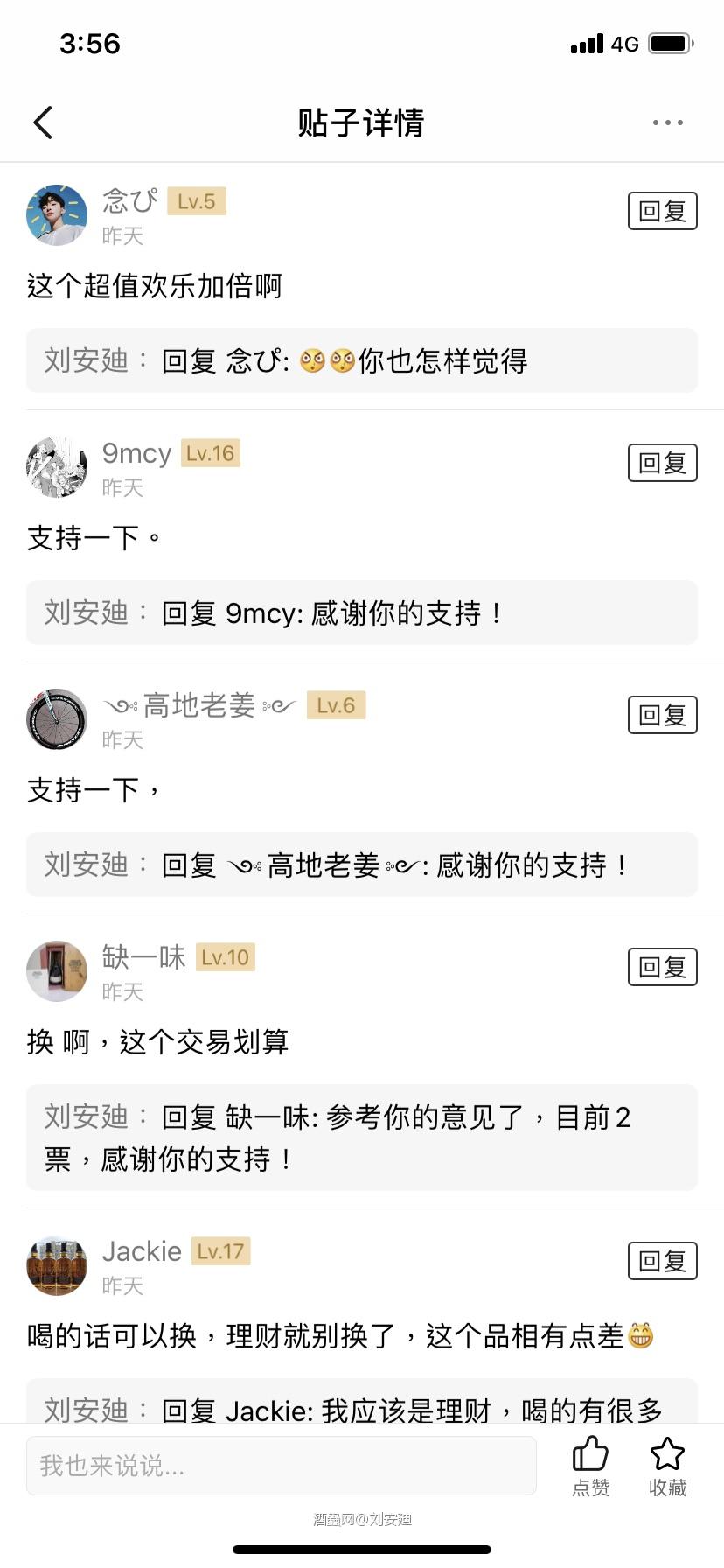Tap Jackie's username text
The image size is (724, 1568).
pos(142,1250)
